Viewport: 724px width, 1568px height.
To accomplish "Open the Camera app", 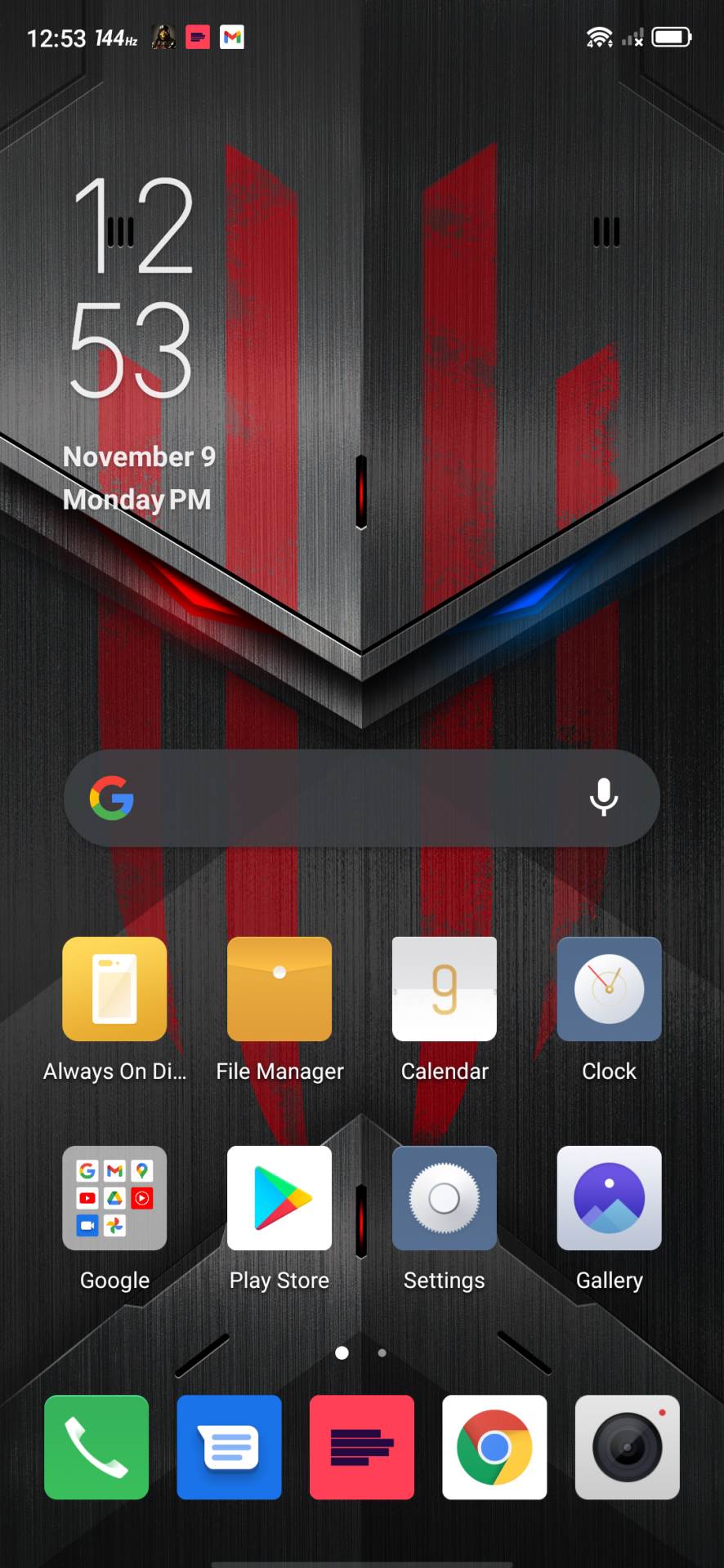I will tap(627, 1447).
